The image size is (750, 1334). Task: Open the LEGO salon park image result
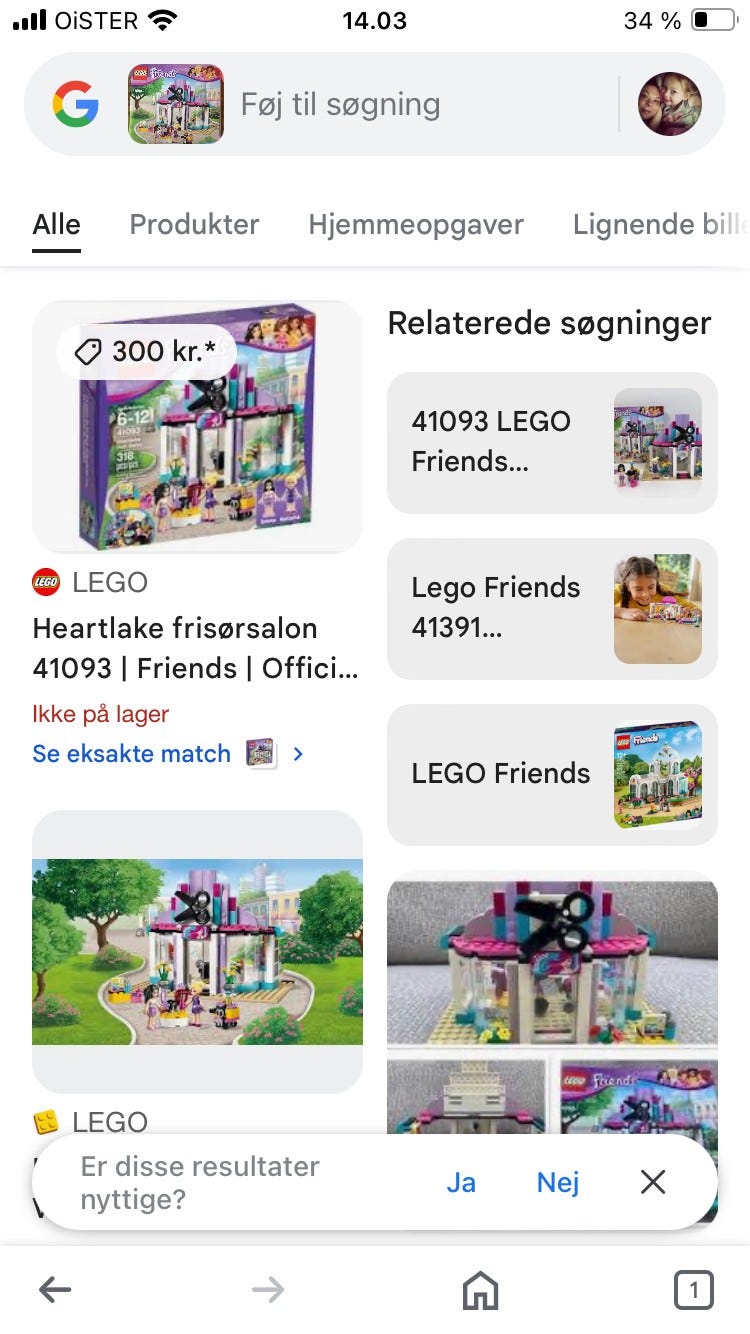point(197,950)
